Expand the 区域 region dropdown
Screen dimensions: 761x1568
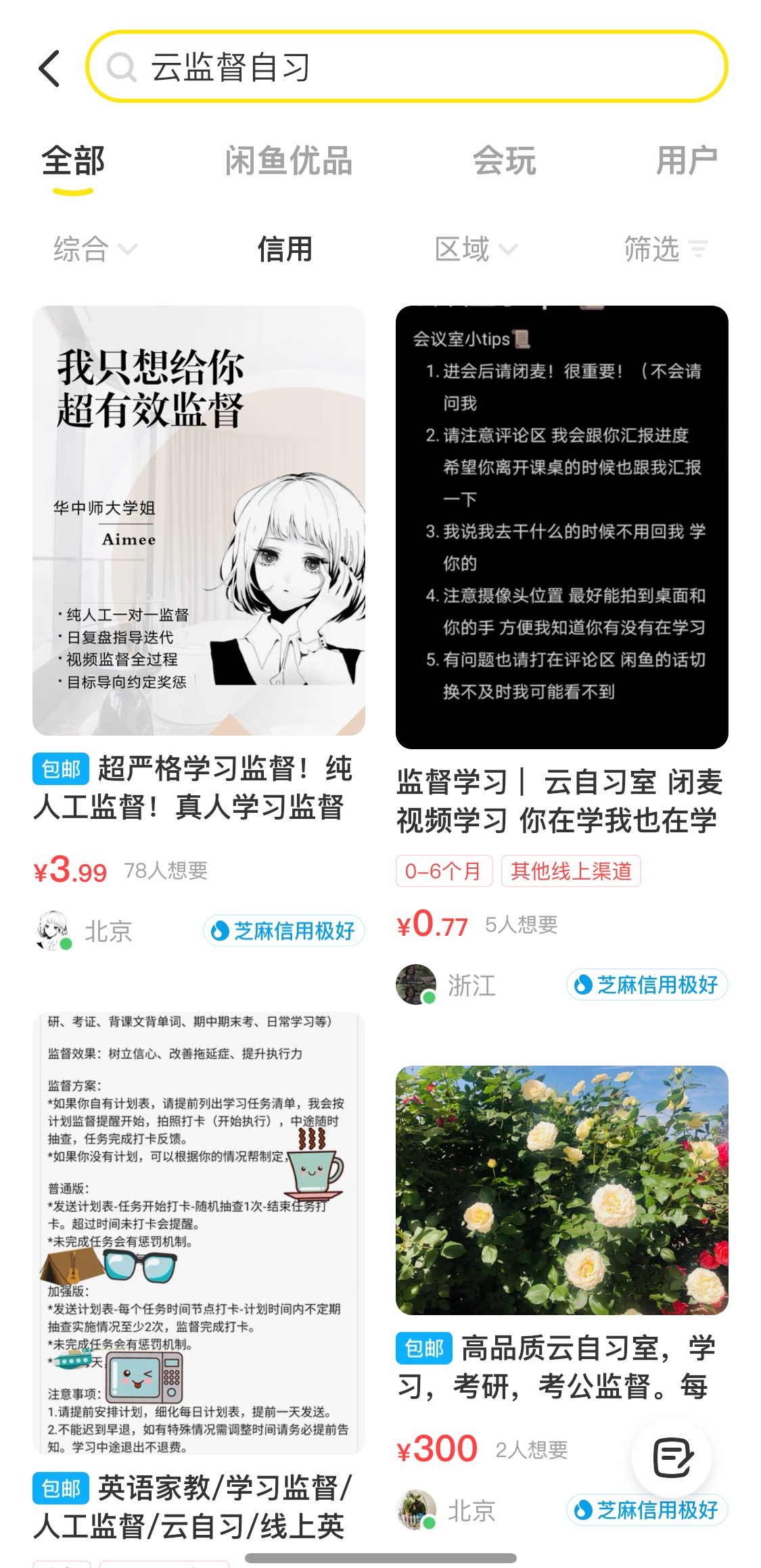click(x=476, y=249)
